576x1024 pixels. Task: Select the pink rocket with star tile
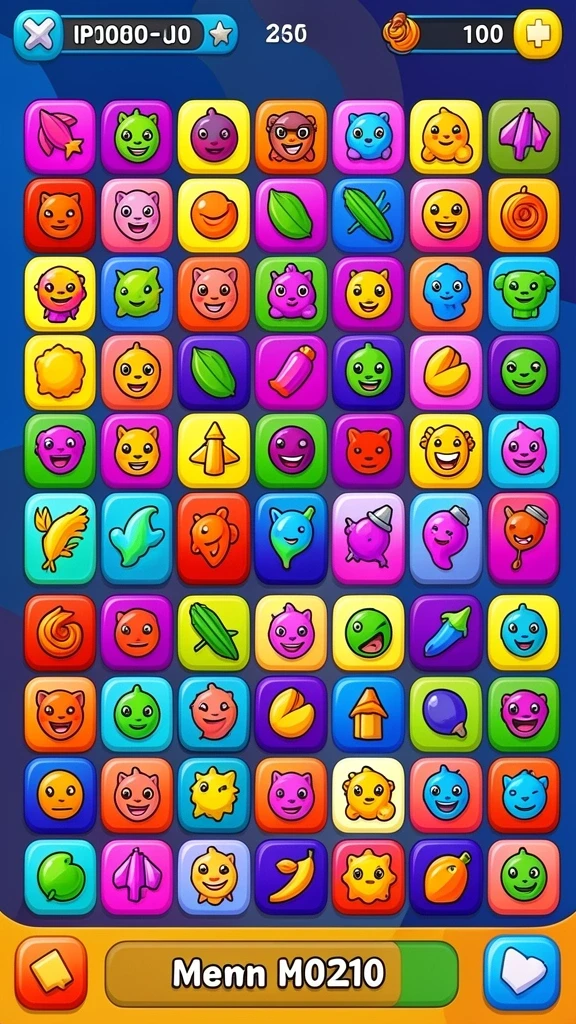pos(60,137)
